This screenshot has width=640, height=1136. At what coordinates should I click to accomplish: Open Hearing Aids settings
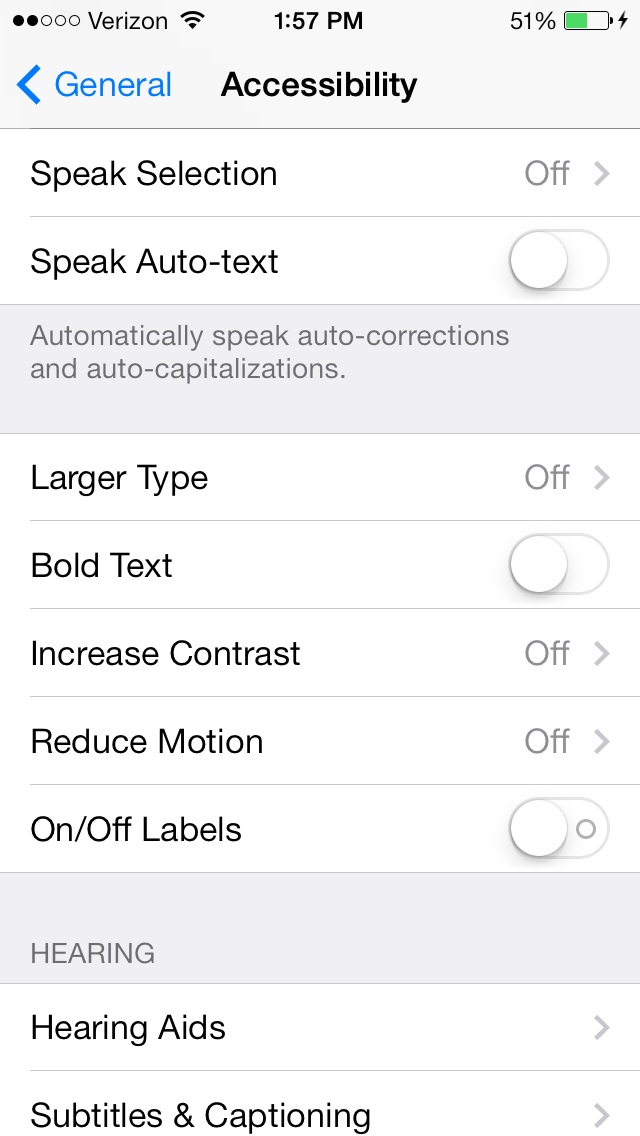click(x=320, y=1027)
